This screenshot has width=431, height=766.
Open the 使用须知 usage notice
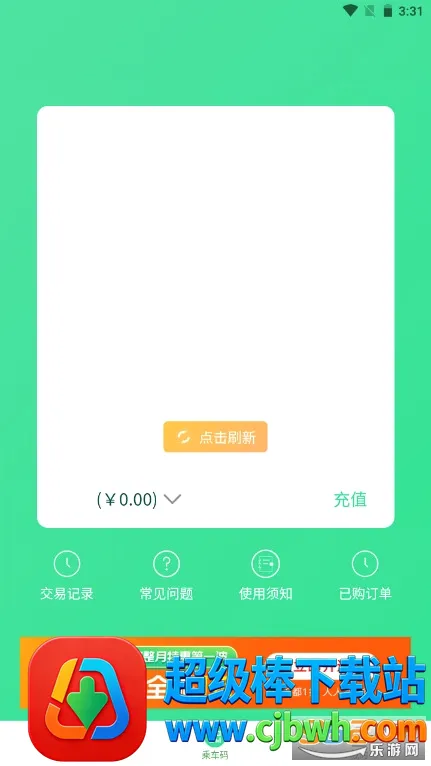click(265, 575)
